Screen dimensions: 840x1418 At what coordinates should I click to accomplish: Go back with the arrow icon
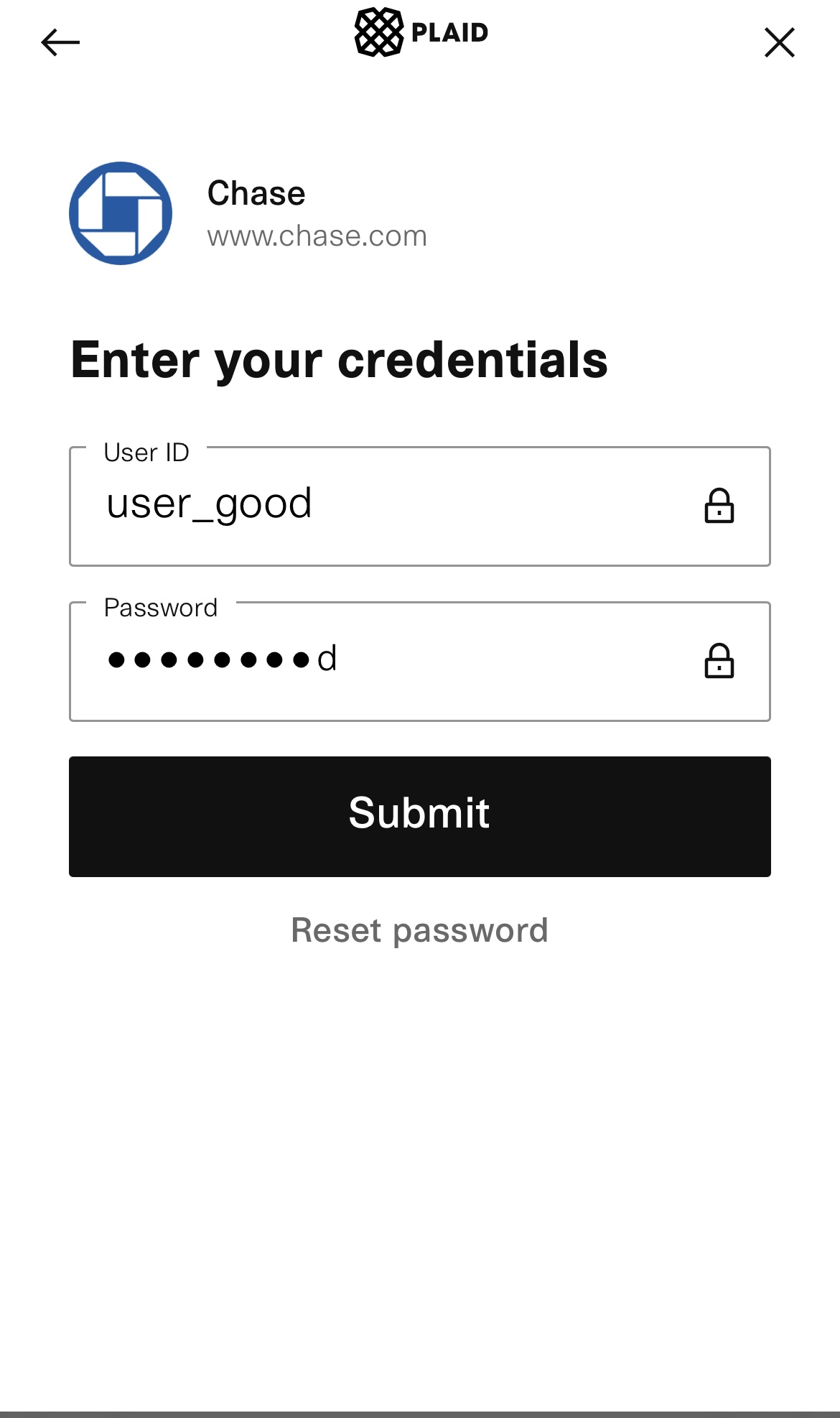(x=60, y=42)
